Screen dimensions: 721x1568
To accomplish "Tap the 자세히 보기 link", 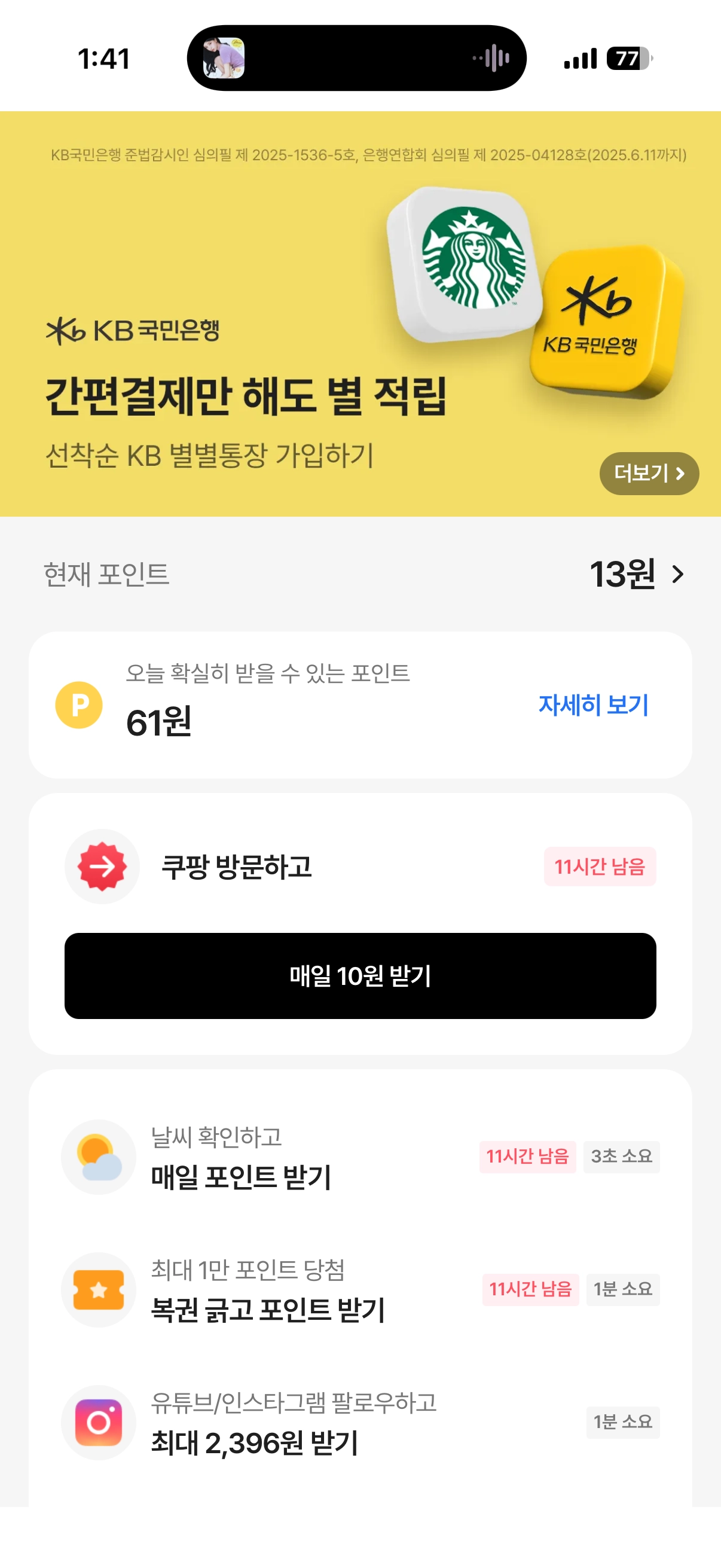I will (593, 704).
